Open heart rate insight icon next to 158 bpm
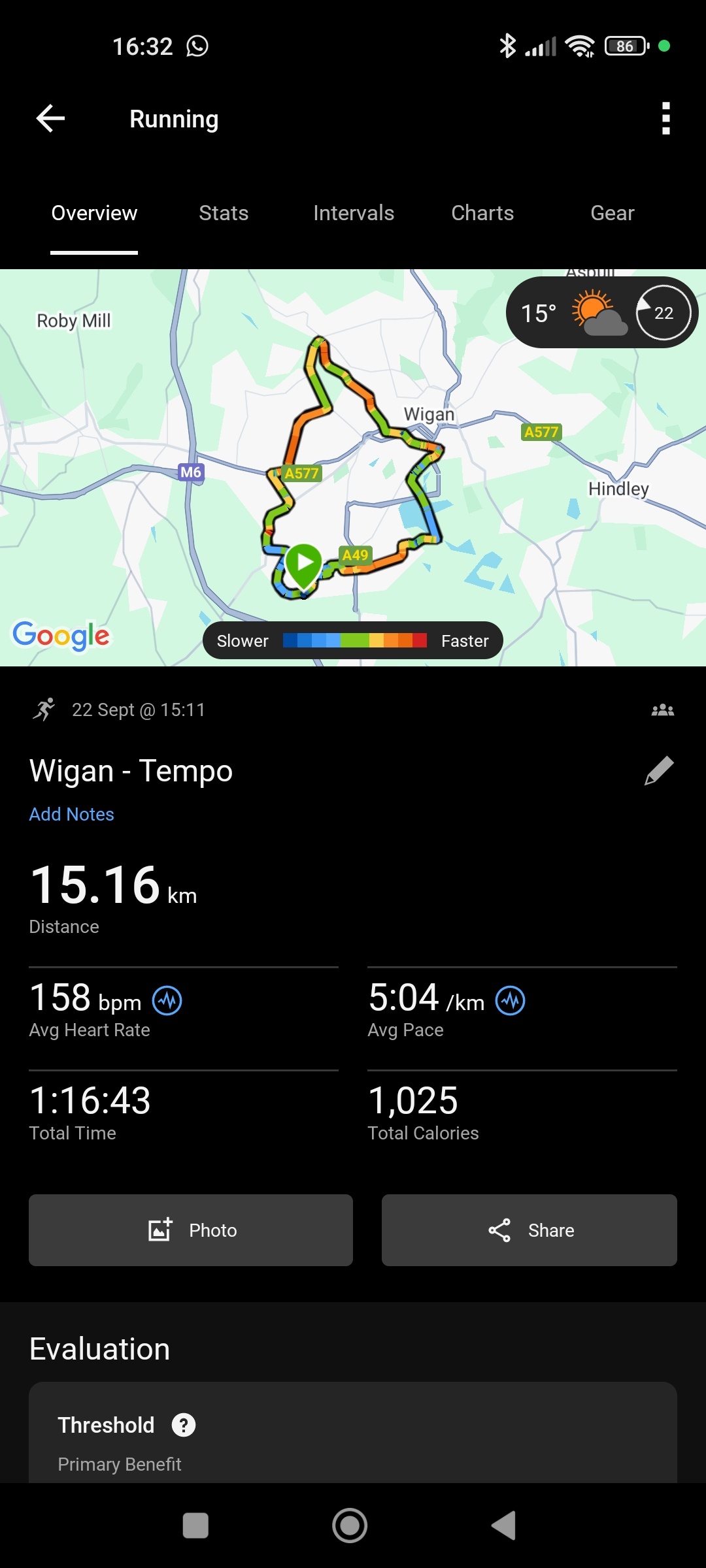 coord(167,1000)
